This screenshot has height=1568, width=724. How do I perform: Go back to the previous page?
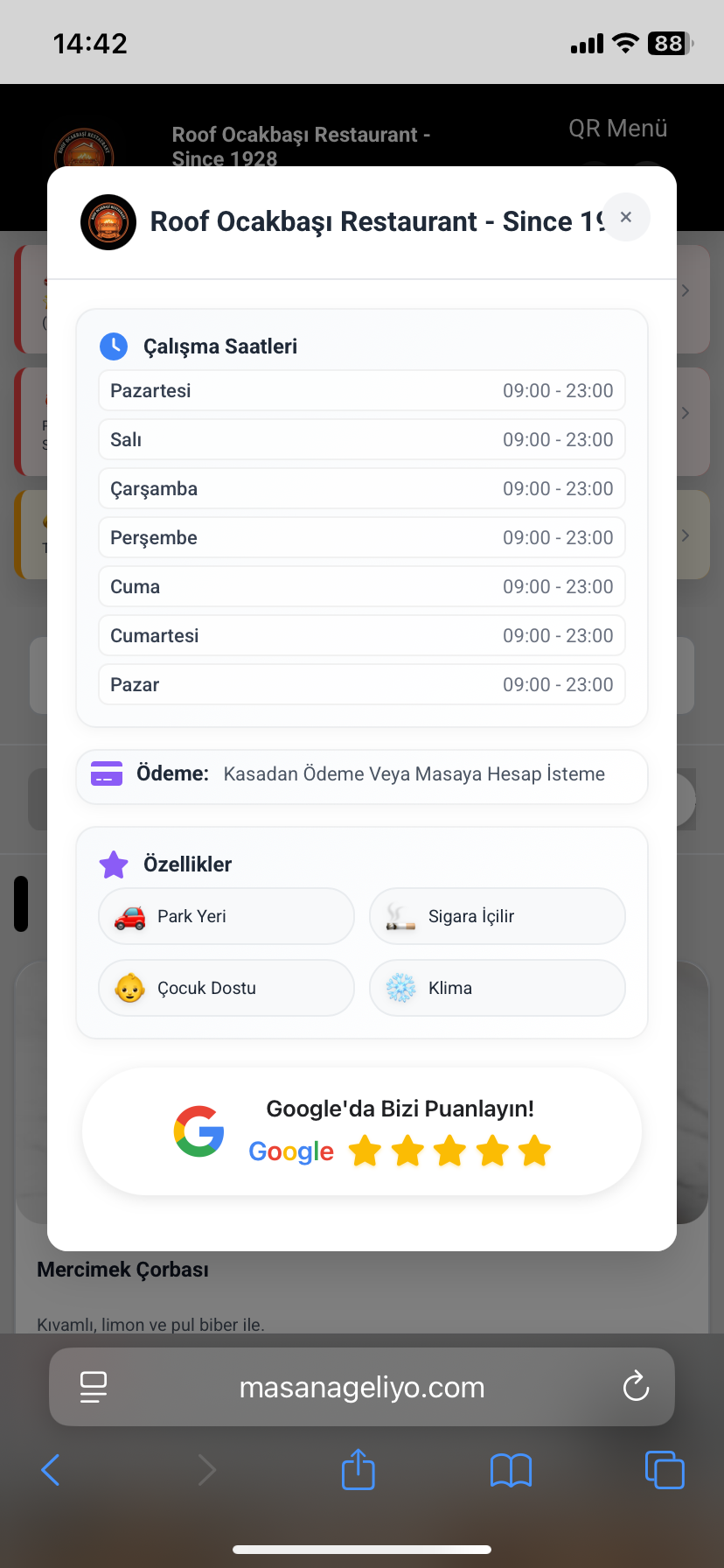point(51,1470)
